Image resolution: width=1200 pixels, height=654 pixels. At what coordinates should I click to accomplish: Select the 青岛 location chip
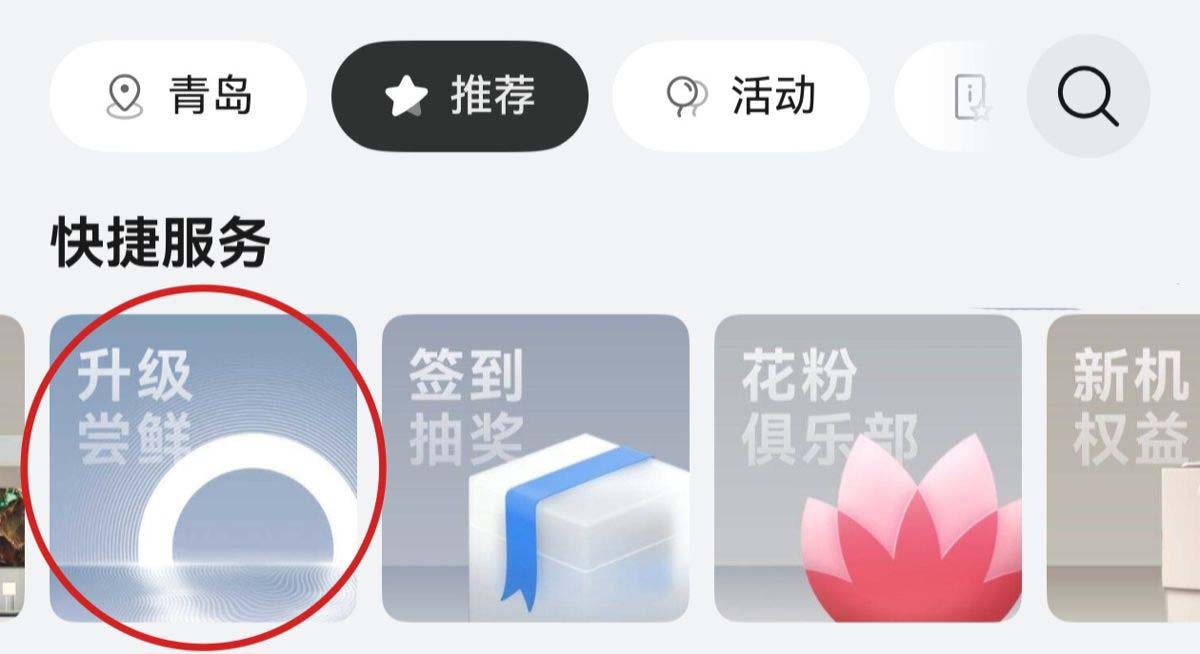[x=178, y=97]
